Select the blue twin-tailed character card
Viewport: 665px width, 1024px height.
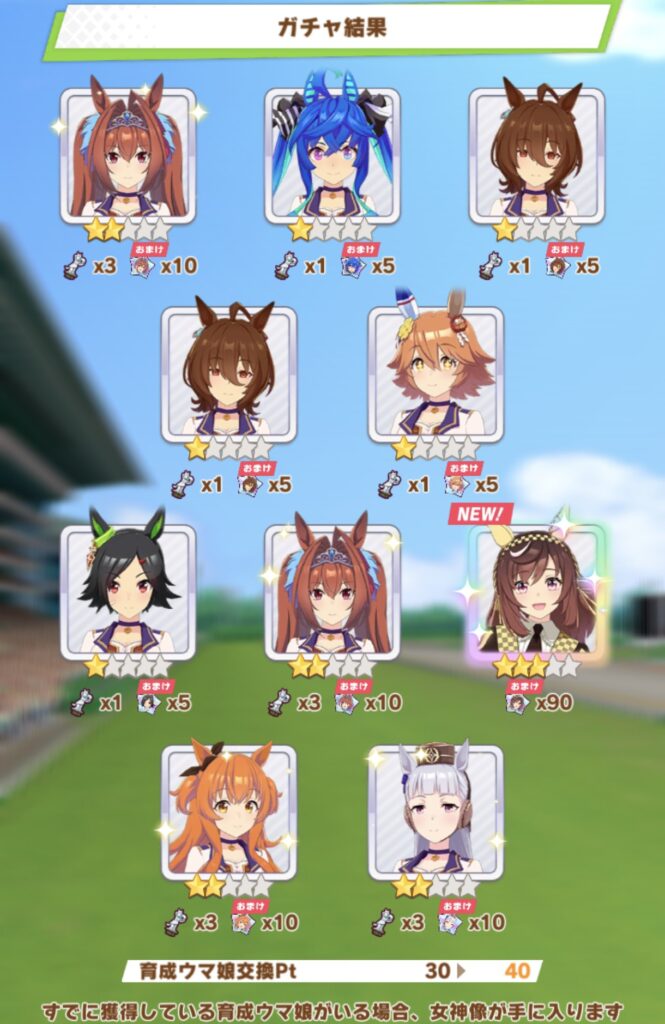pos(332,155)
